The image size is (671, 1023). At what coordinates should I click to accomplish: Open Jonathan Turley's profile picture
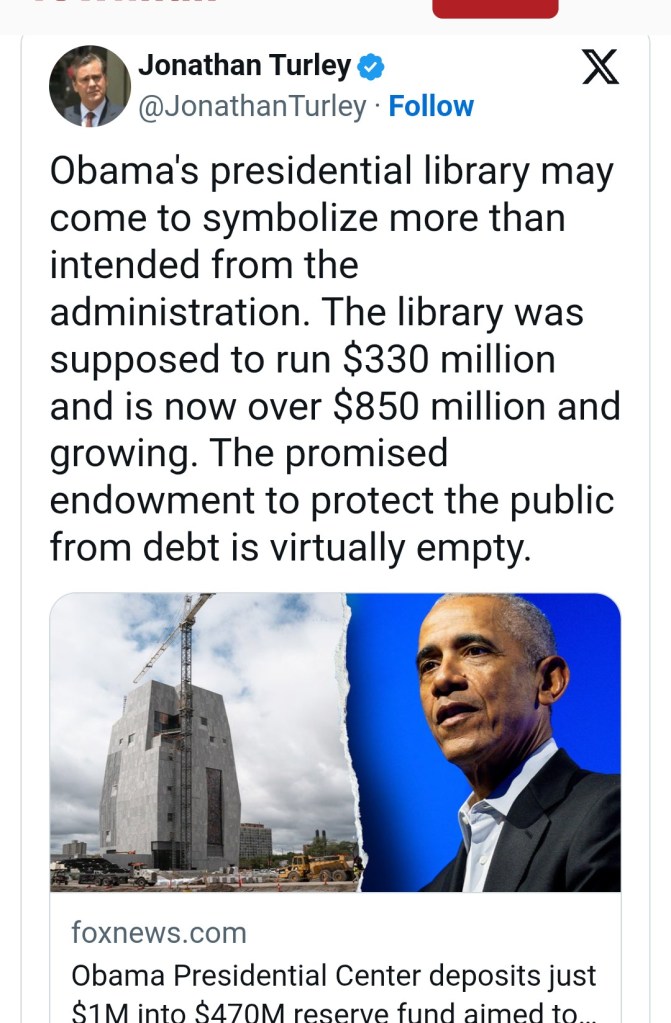coord(90,86)
